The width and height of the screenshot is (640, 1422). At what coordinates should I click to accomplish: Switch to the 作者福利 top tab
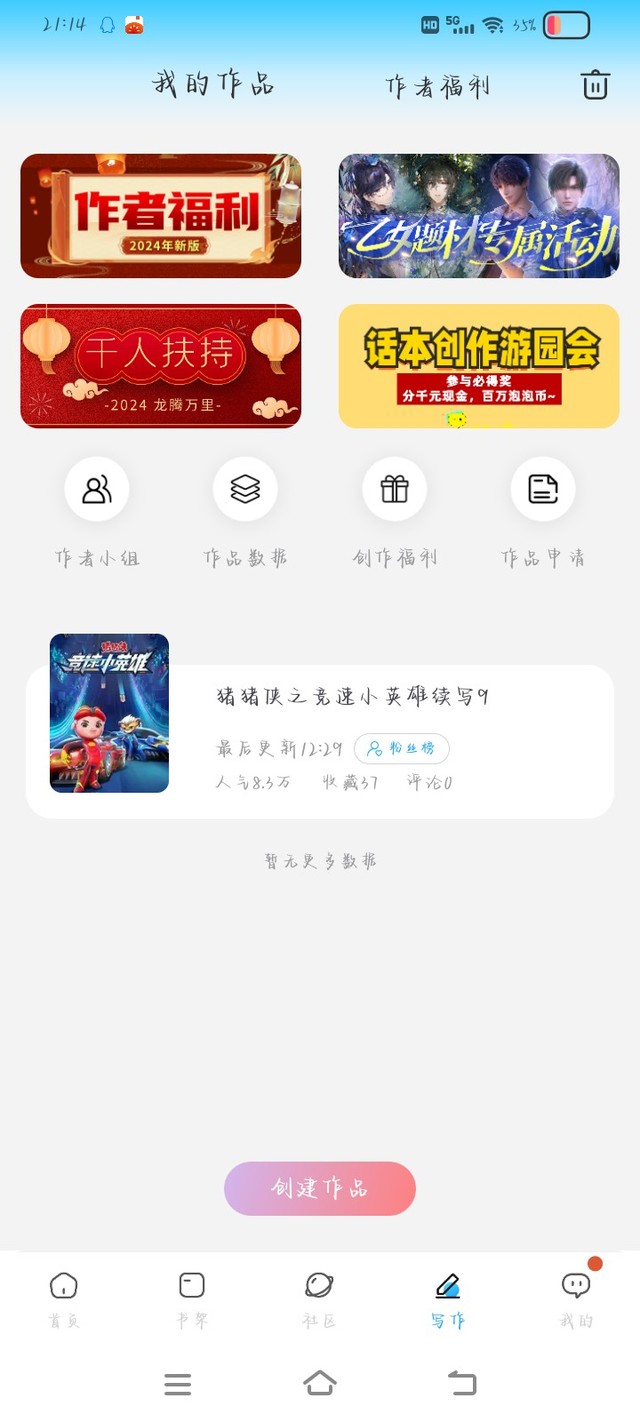[438, 87]
